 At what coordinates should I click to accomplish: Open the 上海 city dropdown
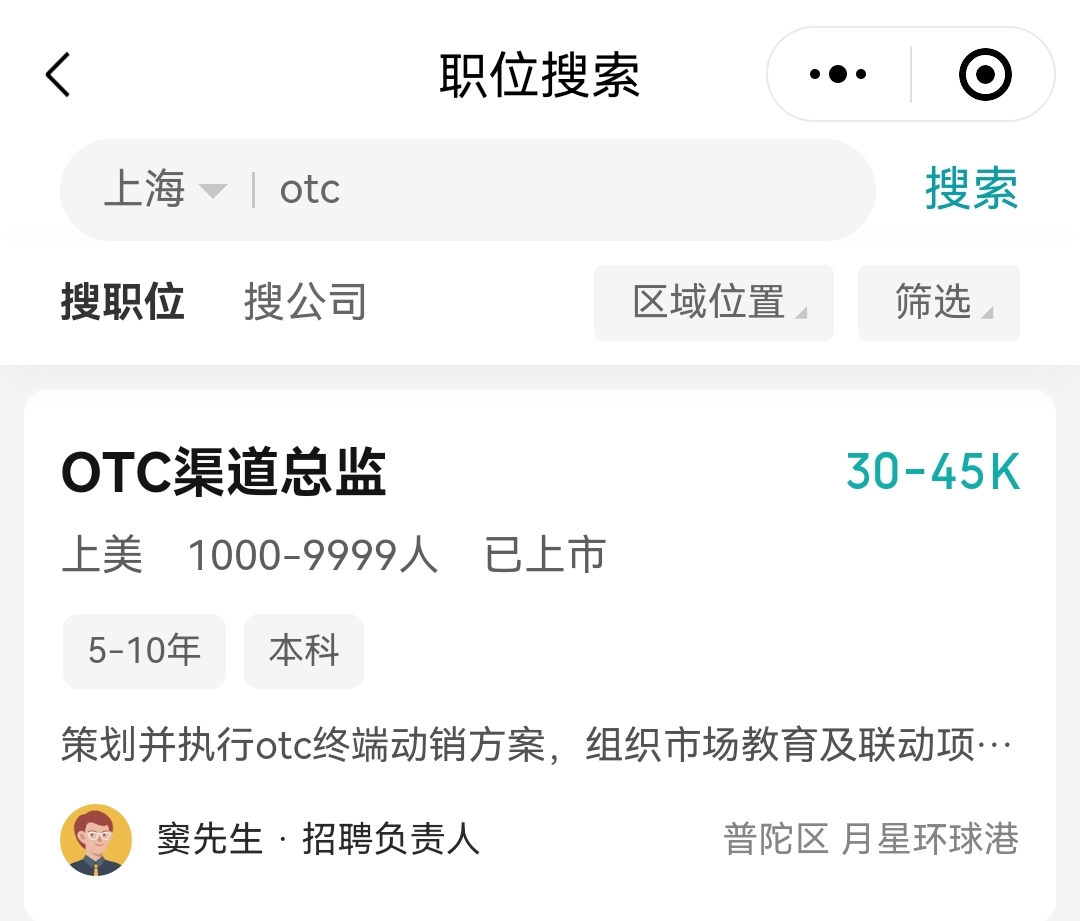[165, 189]
